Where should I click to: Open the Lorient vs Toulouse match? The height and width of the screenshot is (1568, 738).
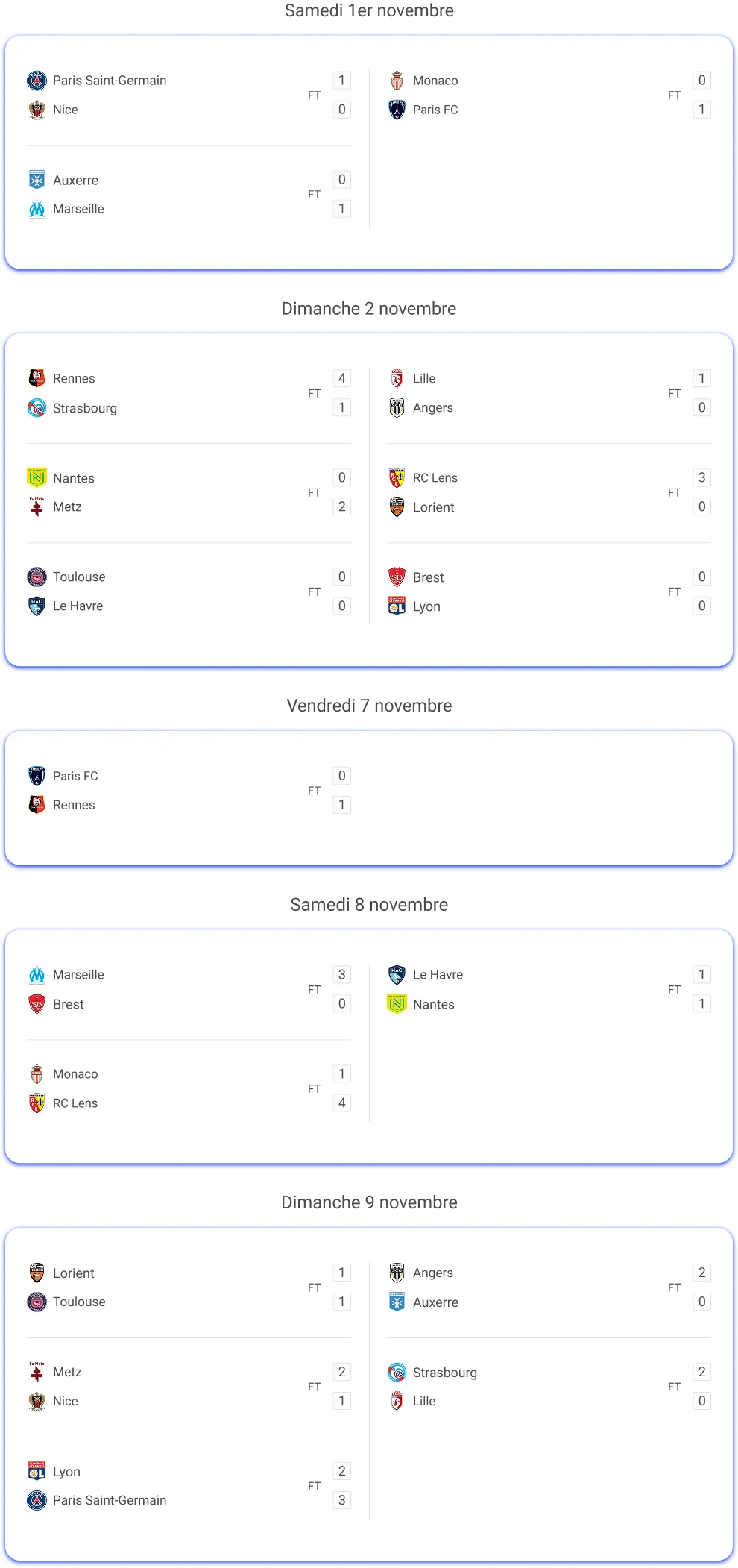(189, 1288)
